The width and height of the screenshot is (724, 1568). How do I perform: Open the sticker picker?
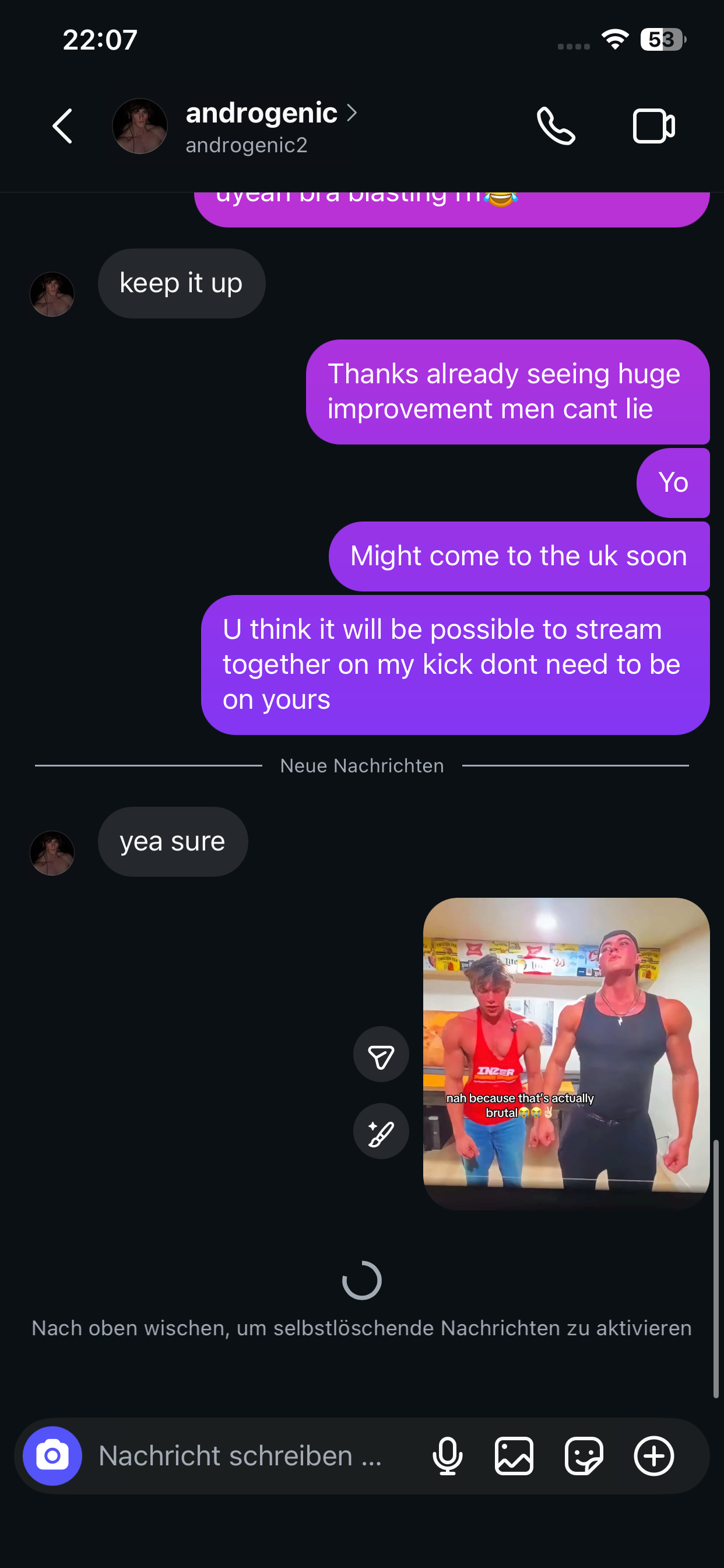coord(584,1455)
